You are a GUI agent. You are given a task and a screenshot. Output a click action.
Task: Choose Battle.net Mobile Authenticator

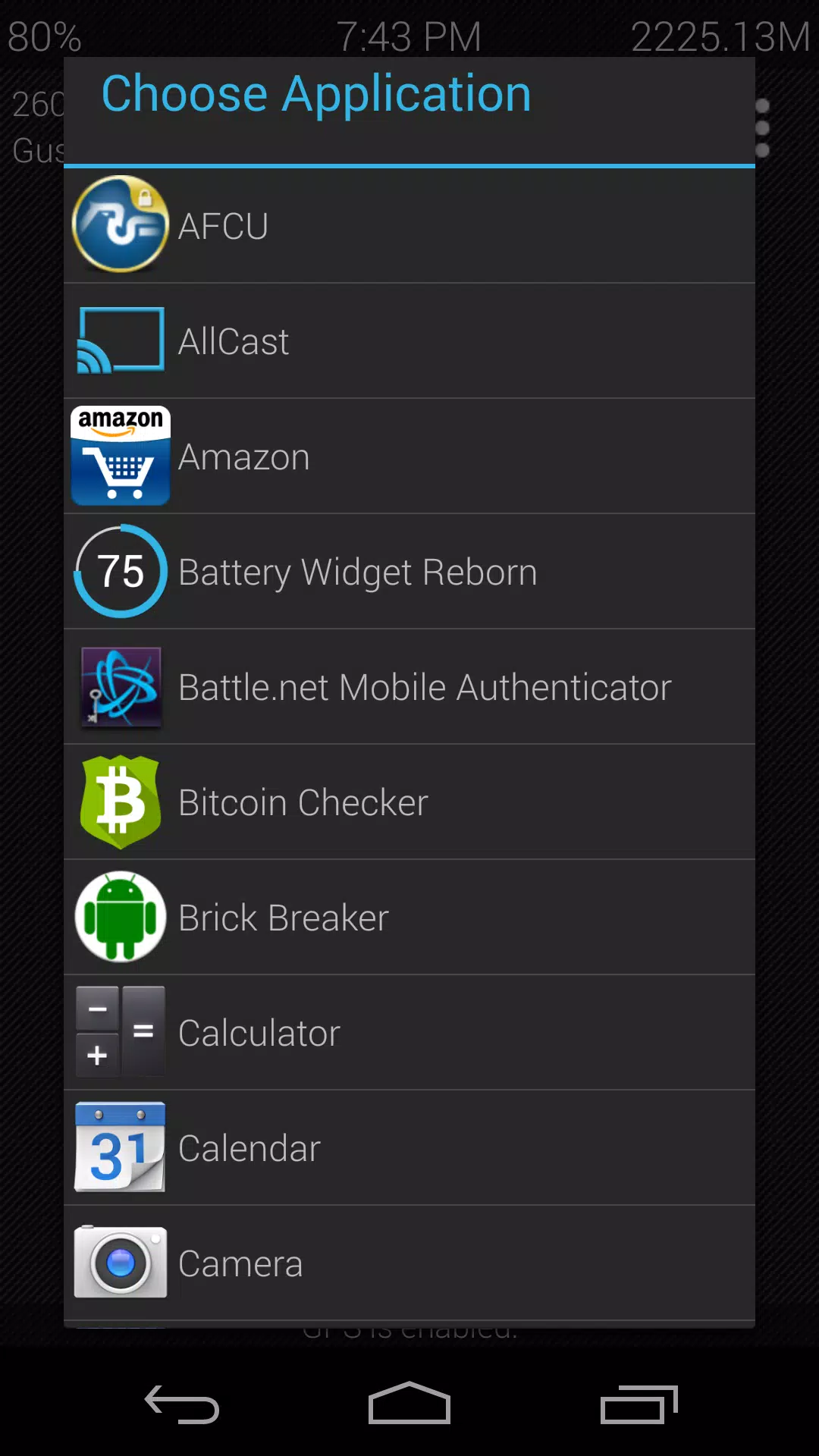pyautogui.click(x=409, y=687)
